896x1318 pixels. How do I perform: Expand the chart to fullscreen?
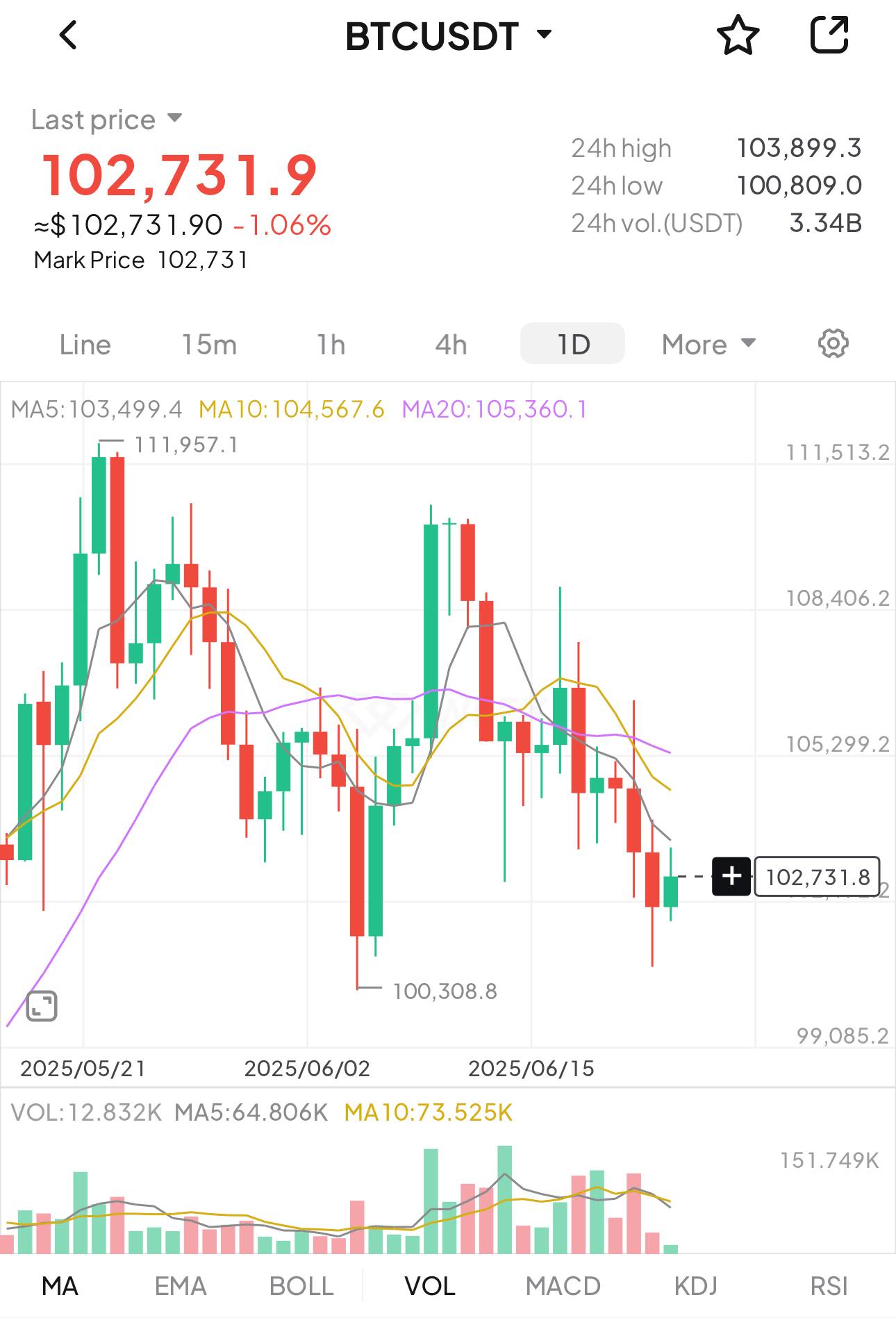pos(42,1006)
